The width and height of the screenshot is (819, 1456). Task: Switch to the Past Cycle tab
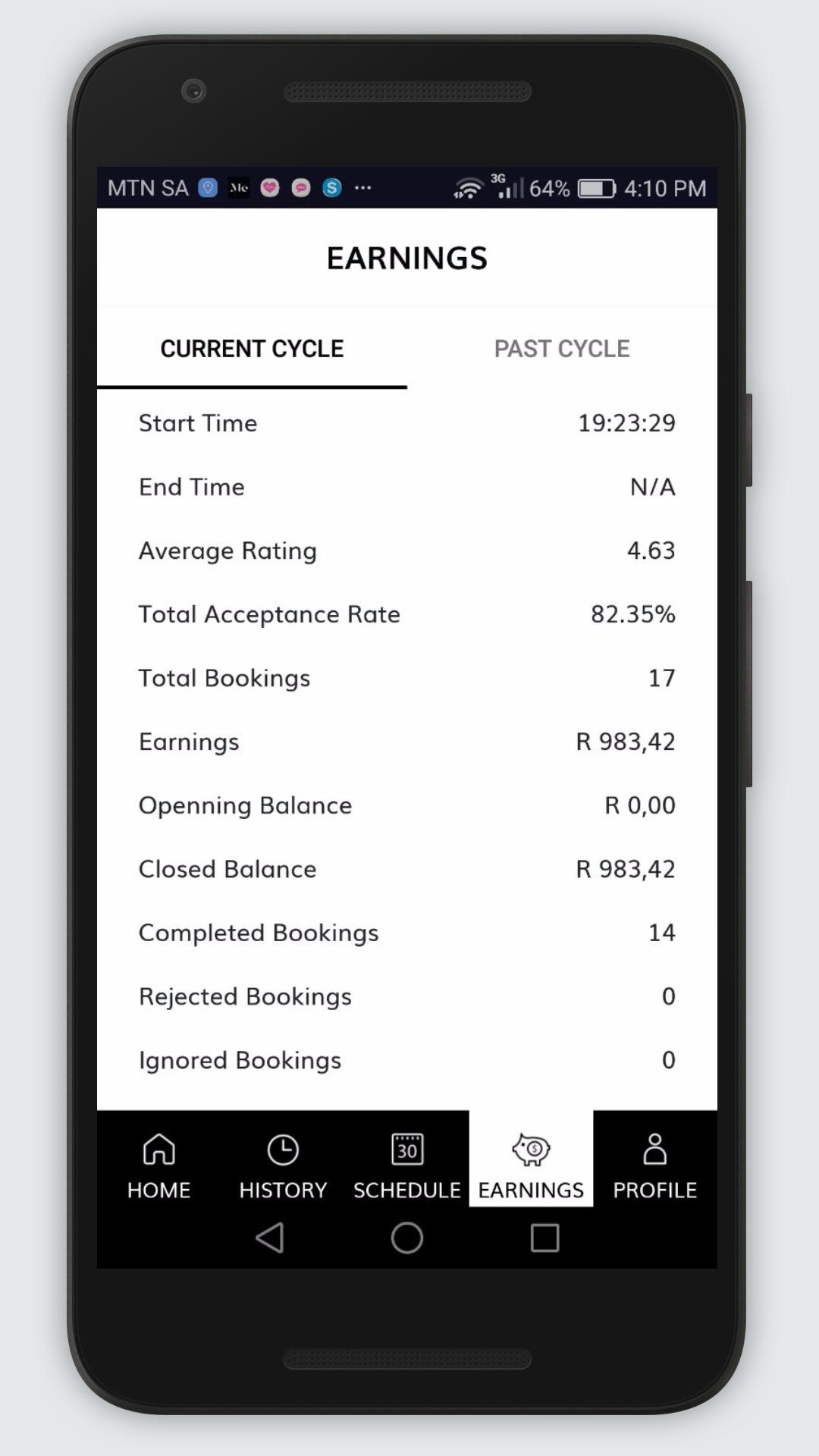[561, 349]
